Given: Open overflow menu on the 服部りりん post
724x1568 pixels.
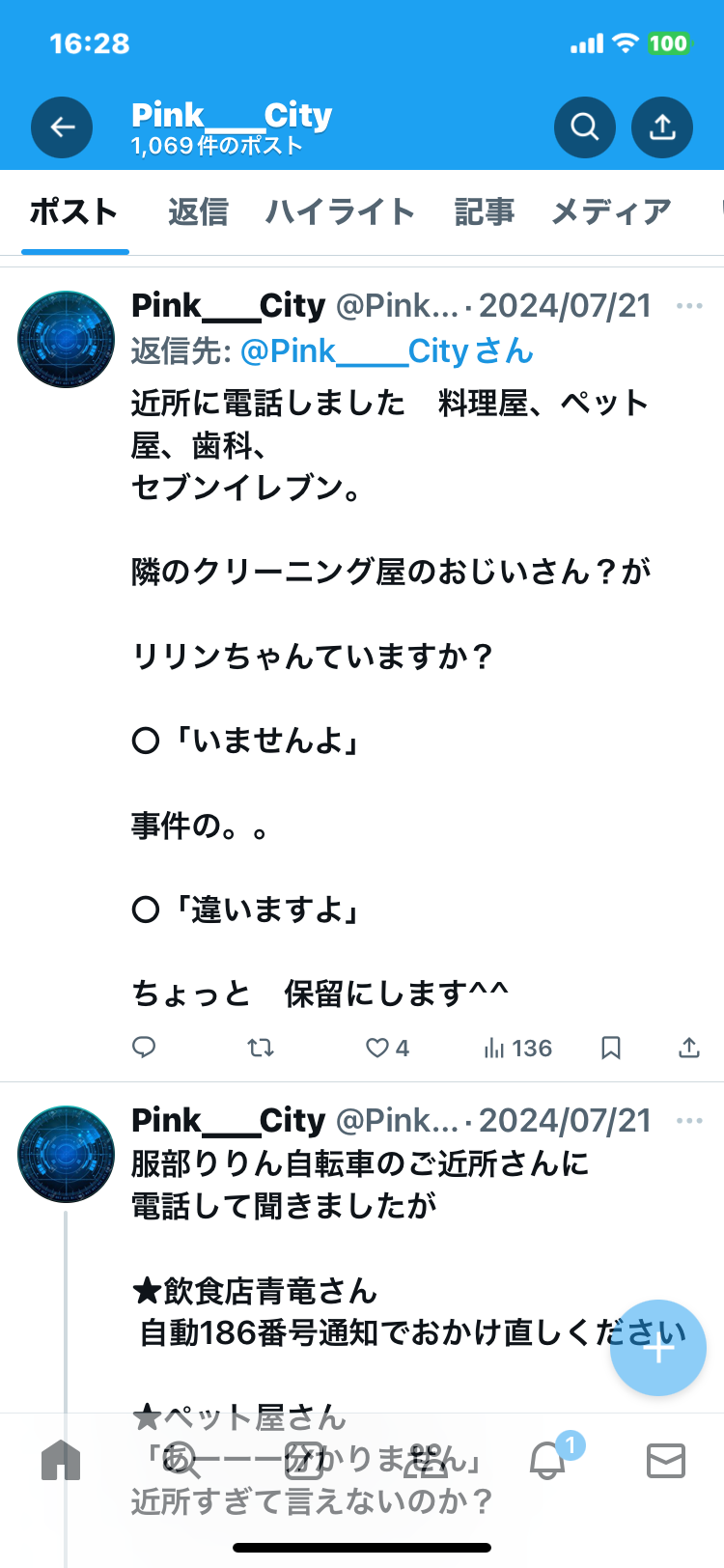Looking at the screenshot, I should (x=689, y=1121).
